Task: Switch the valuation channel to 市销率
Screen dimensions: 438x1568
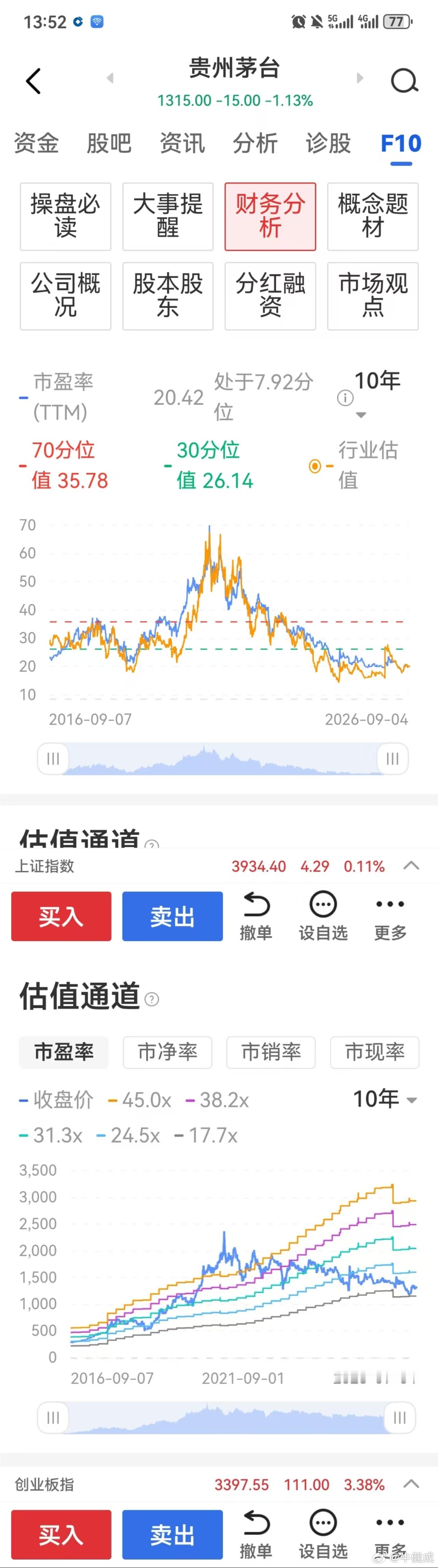Action: (x=271, y=1052)
